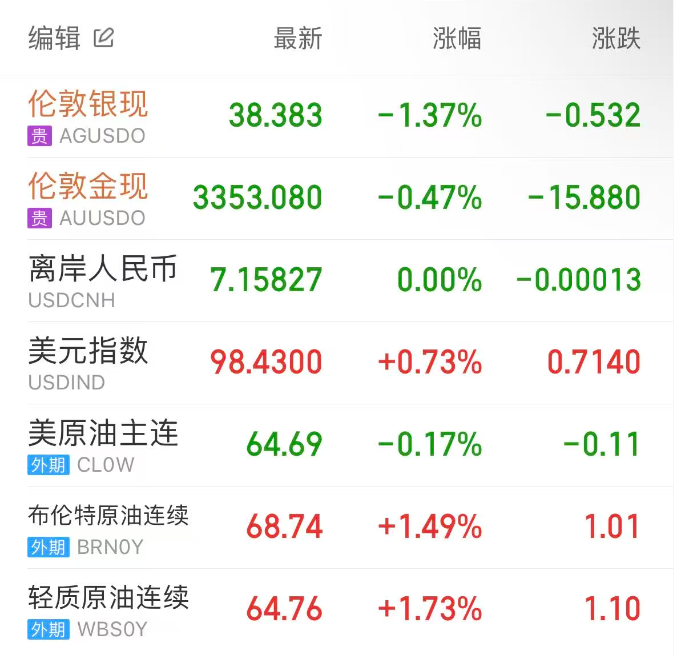Open the 布伦特原油连续 BRN0Y quote

point(108,526)
